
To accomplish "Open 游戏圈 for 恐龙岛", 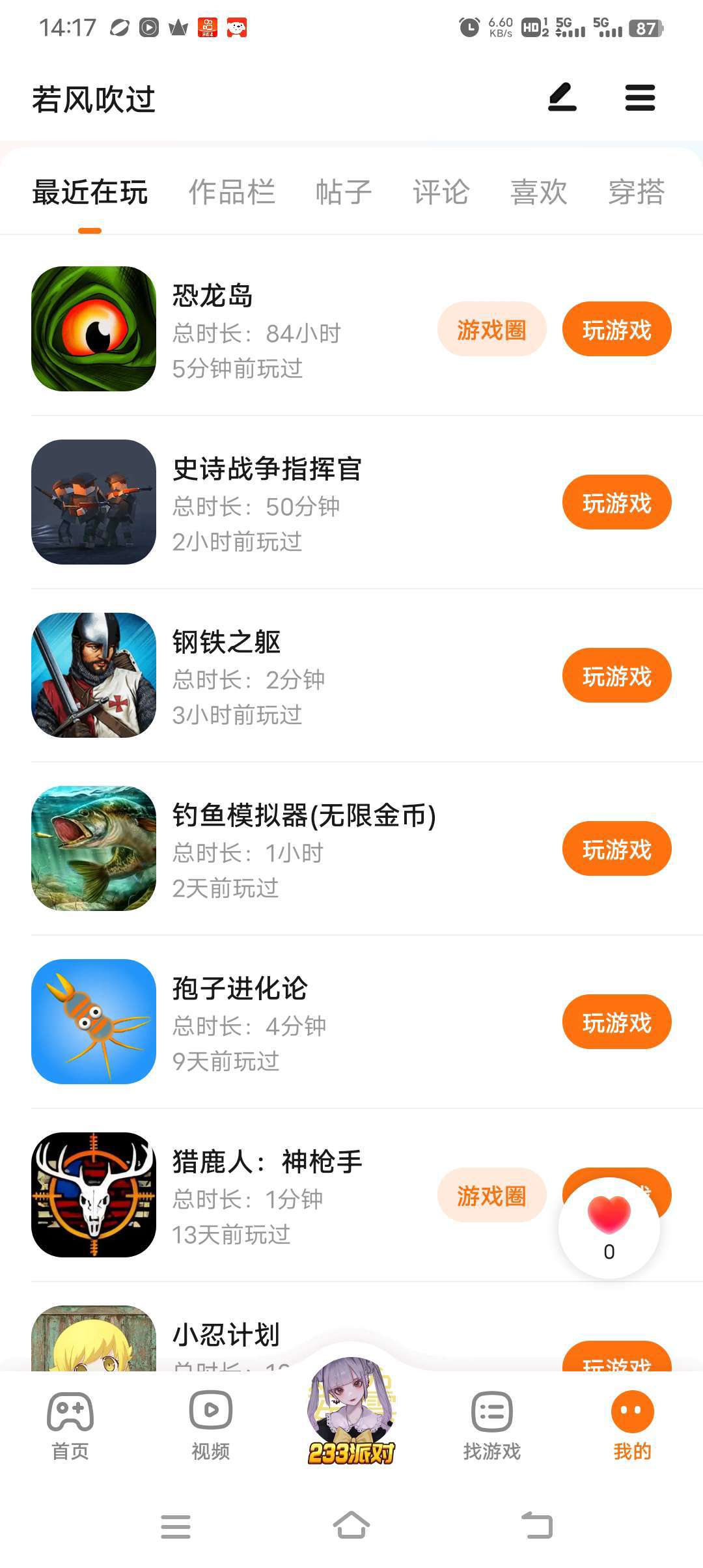I will click(491, 329).
